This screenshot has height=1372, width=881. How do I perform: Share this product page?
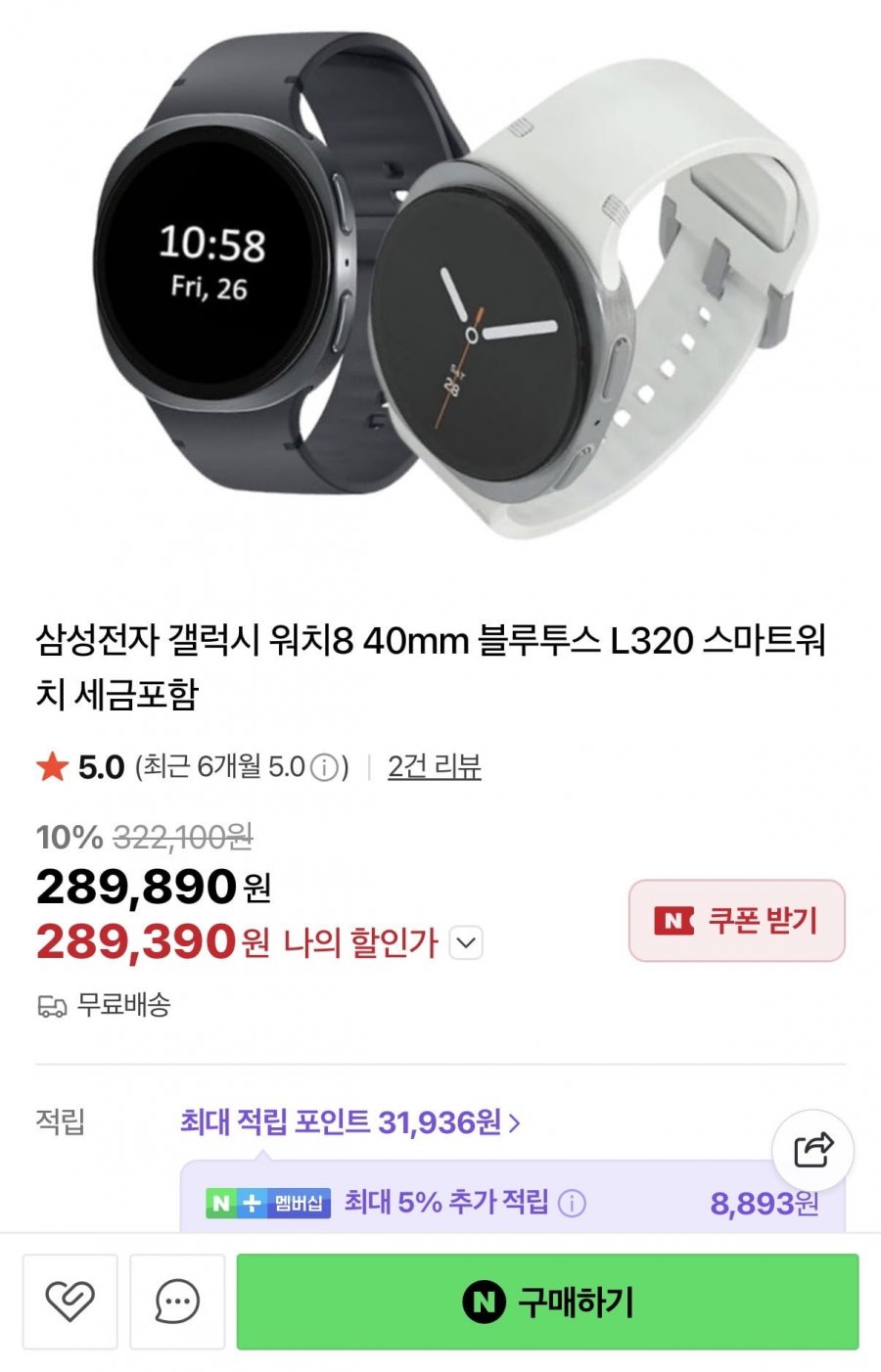812,1150
